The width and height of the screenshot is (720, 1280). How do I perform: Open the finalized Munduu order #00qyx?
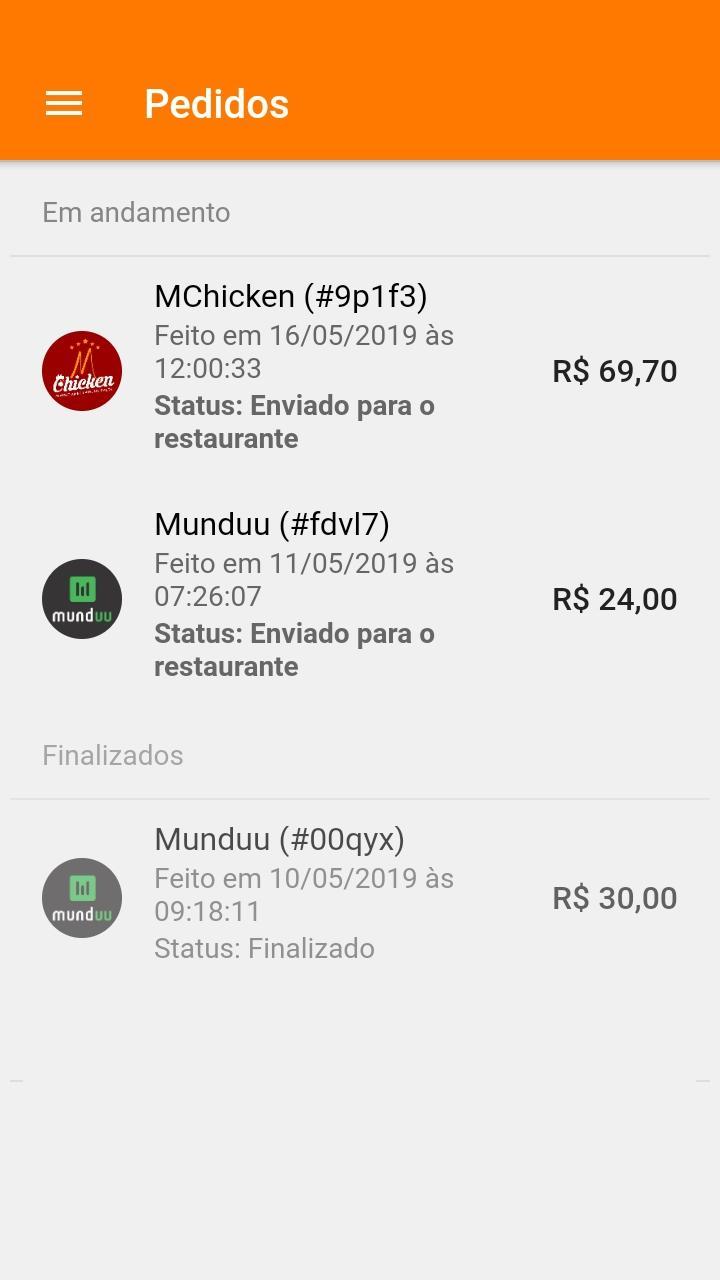pos(360,898)
